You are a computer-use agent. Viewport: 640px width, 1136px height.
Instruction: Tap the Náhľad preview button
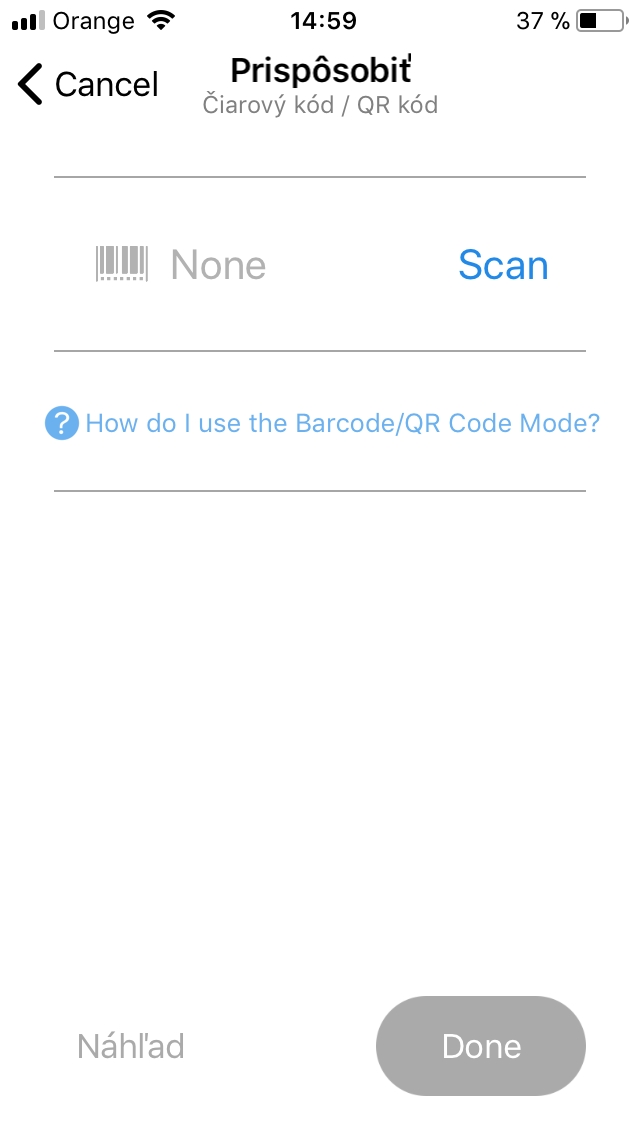click(131, 1046)
